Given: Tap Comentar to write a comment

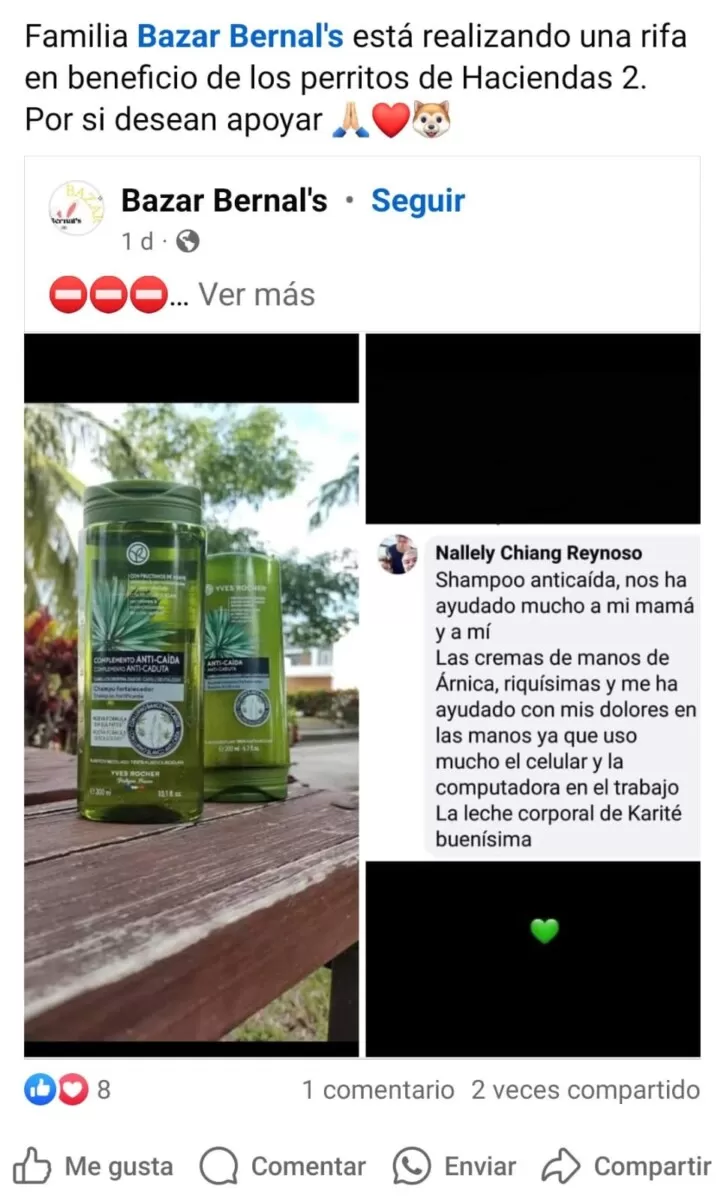Looking at the screenshot, I should pyautogui.click(x=282, y=1166).
